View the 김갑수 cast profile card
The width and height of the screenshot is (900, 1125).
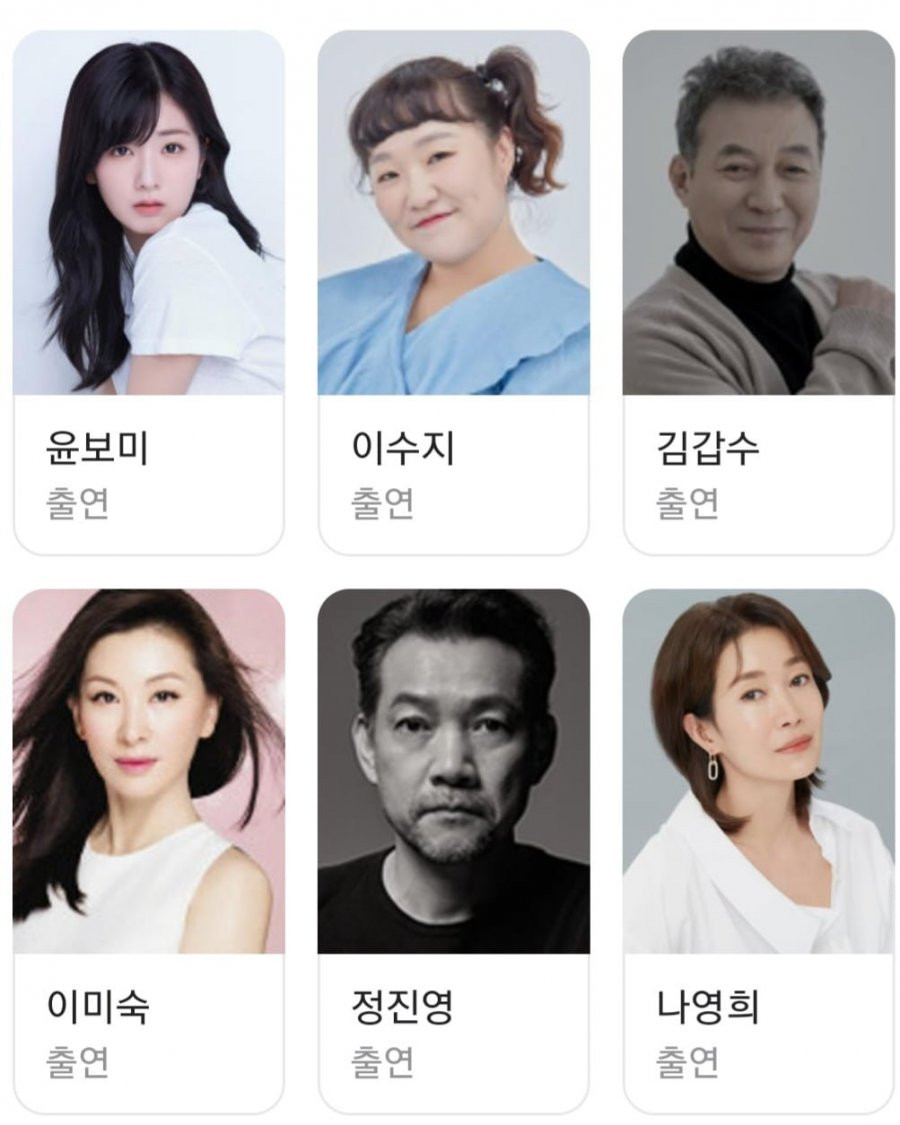758,290
